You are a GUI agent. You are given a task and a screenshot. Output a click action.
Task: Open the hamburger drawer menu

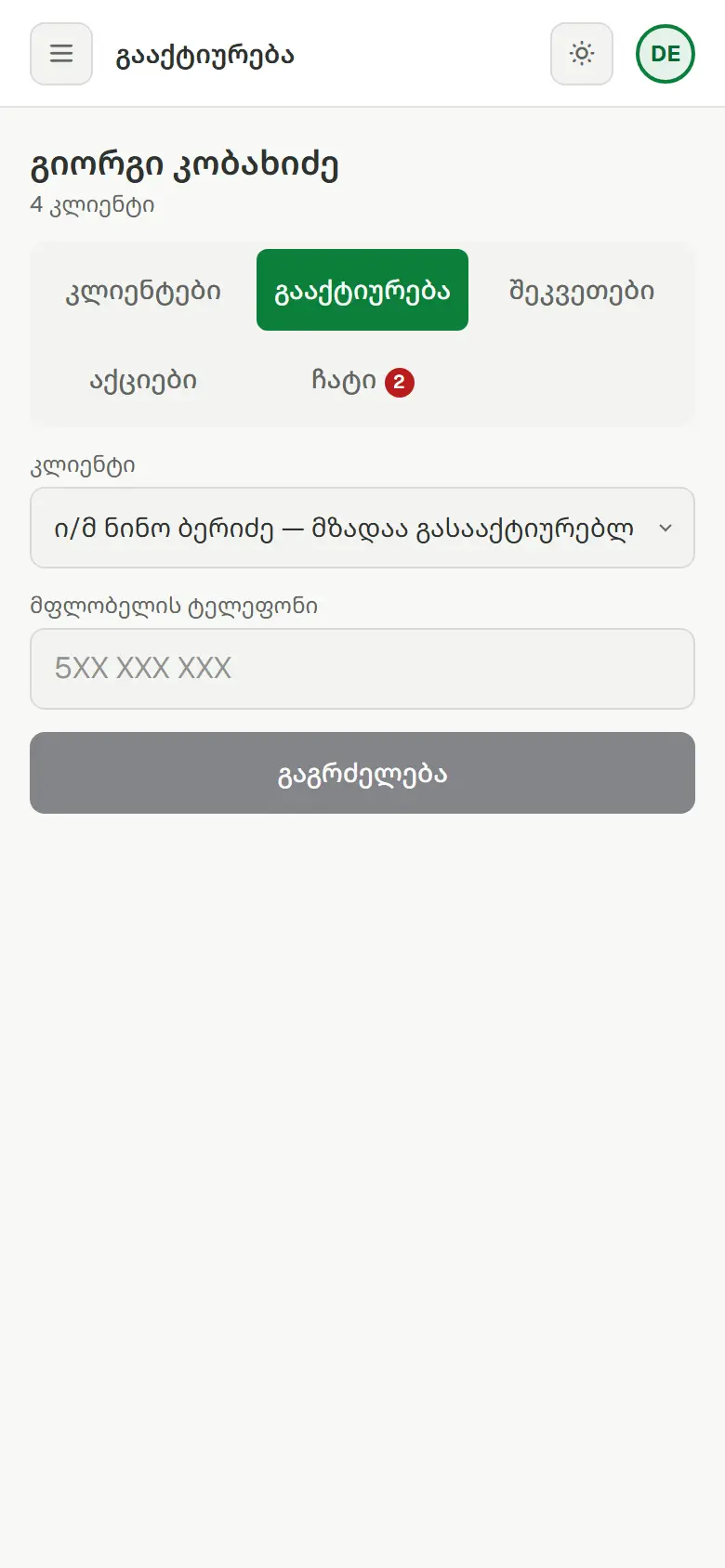click(61, 54)
